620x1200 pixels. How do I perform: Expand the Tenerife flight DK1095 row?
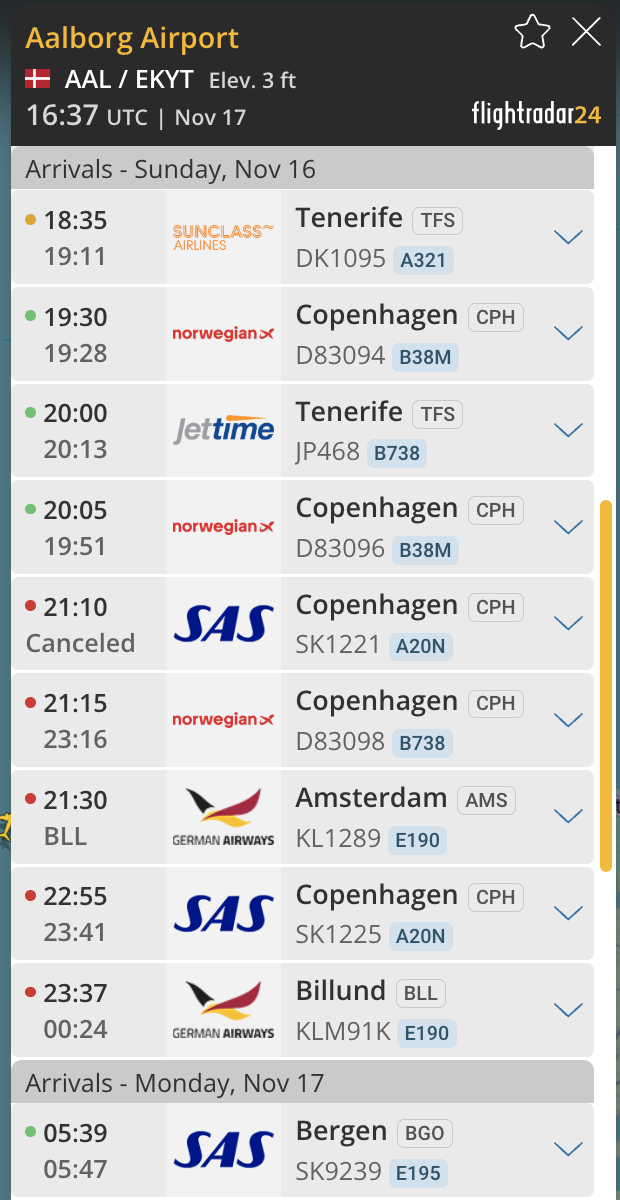568,237
